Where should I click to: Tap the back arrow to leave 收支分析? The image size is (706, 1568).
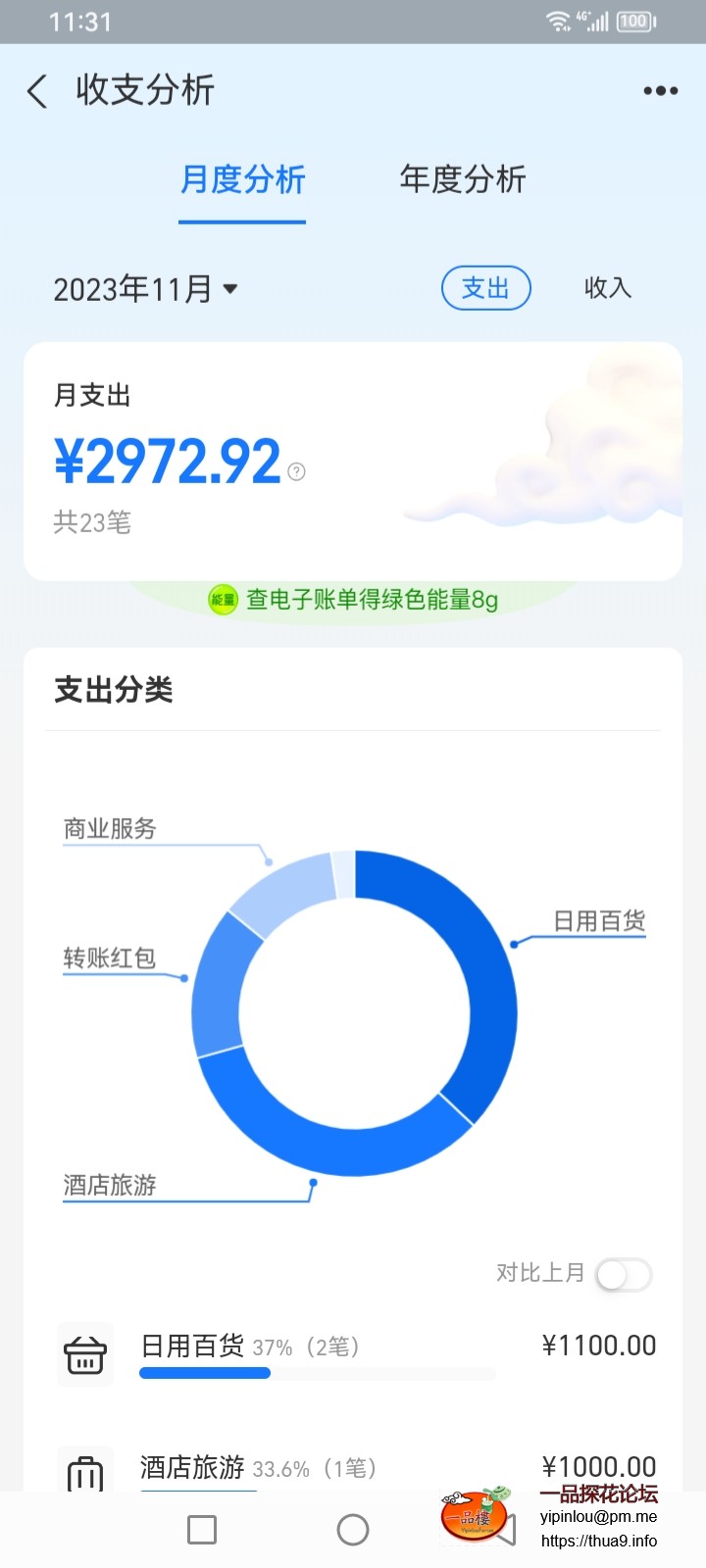(x=35, y=90)
